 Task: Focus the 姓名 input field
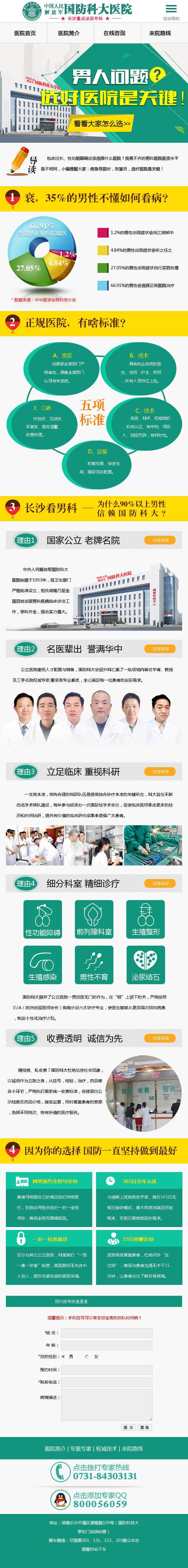(106, 1333)
